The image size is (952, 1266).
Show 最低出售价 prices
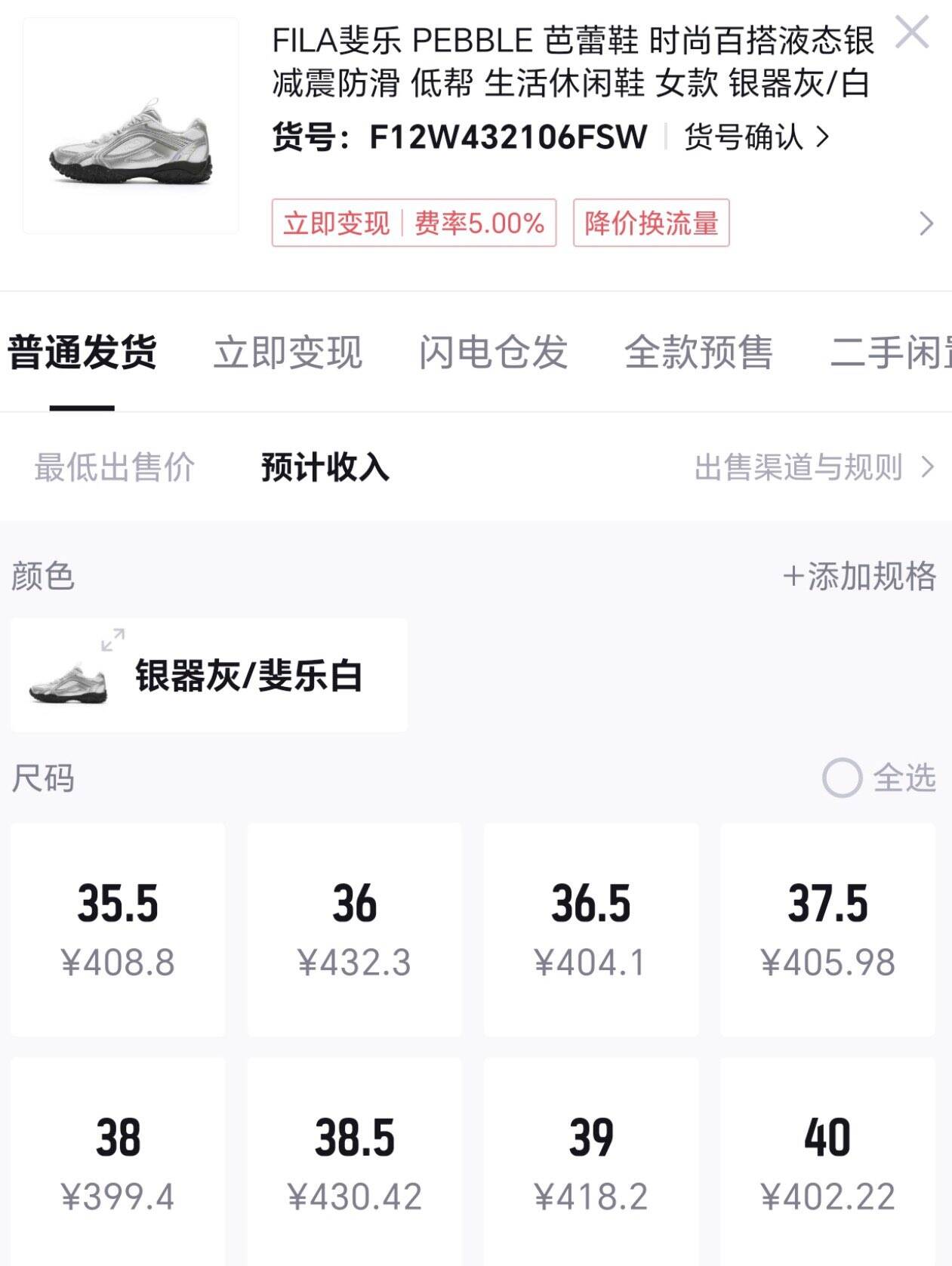[x=115, y=467]
